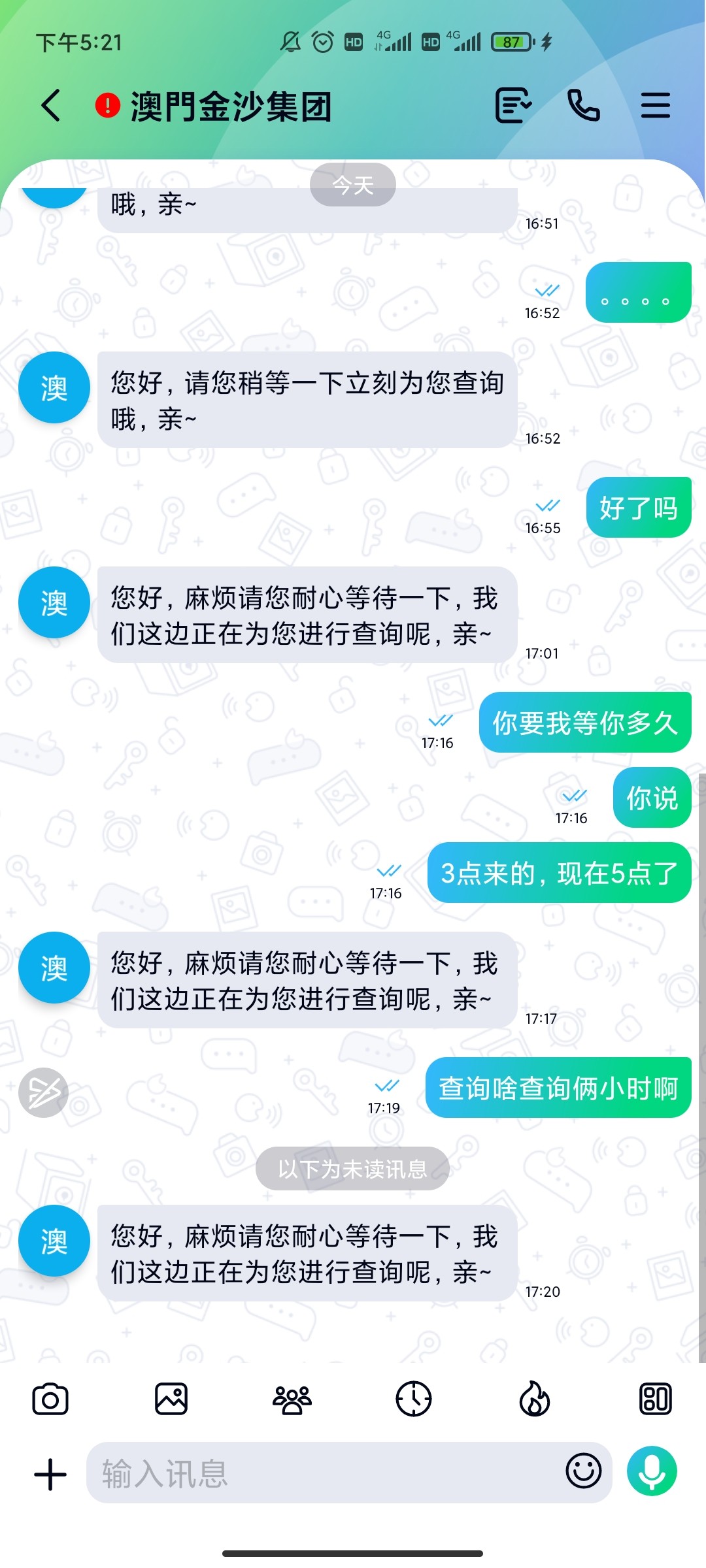Open the 澳門金沙集团 chat title
Screen dimensions: 706x1568
(231, 106)
